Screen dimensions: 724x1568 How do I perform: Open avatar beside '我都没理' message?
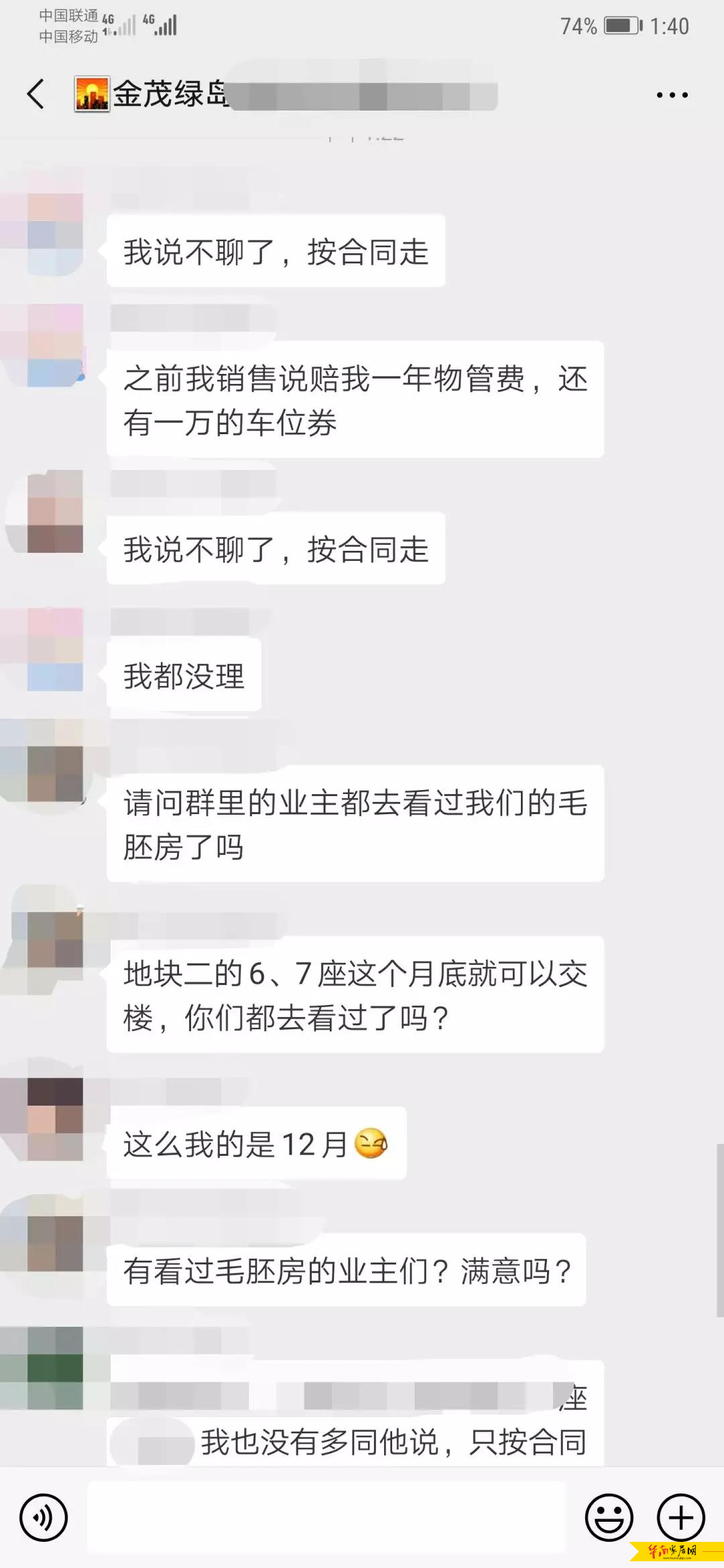55,649
